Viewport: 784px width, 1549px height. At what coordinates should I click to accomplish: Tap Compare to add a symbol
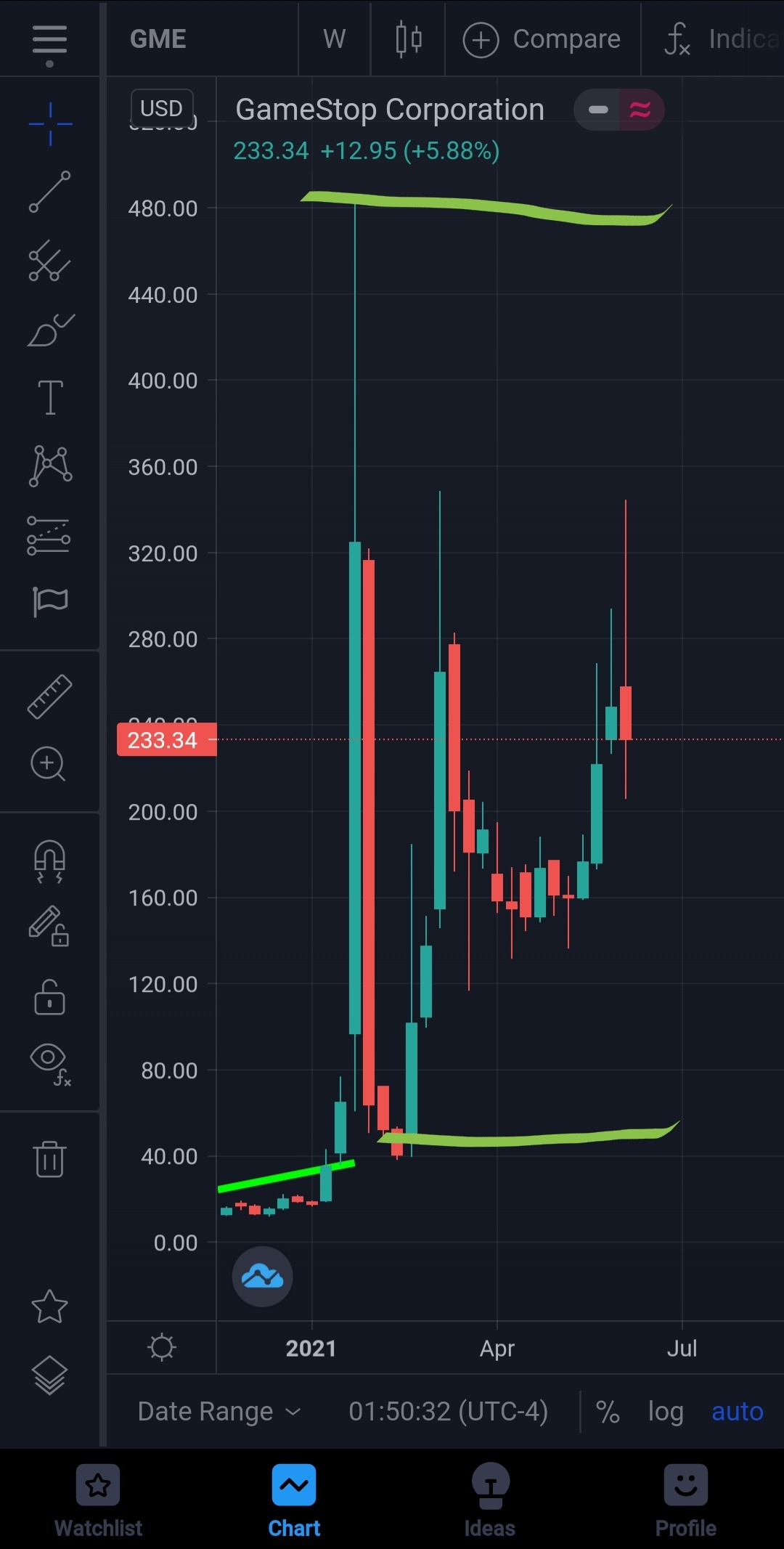[x=542, y=39]
